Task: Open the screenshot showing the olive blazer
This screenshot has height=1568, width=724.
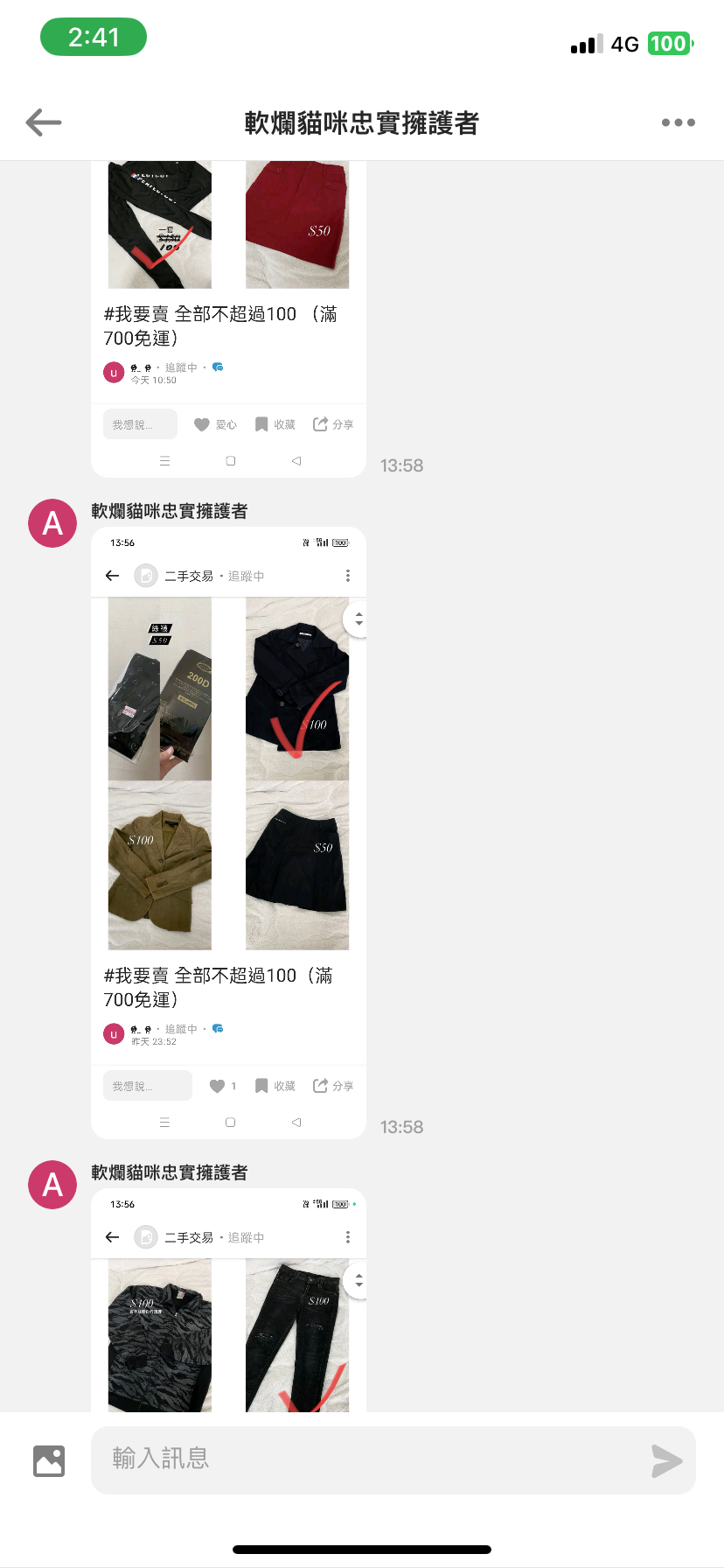Action: (x=228, y=831)
